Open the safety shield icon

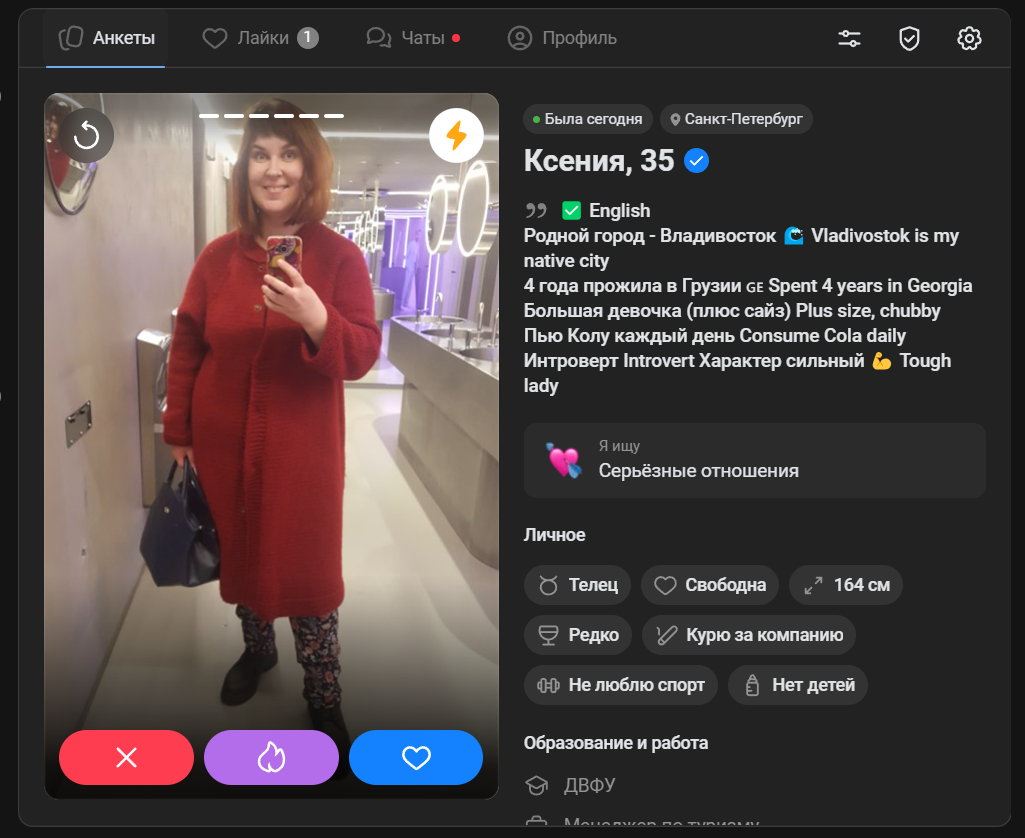tap(909, 38)
